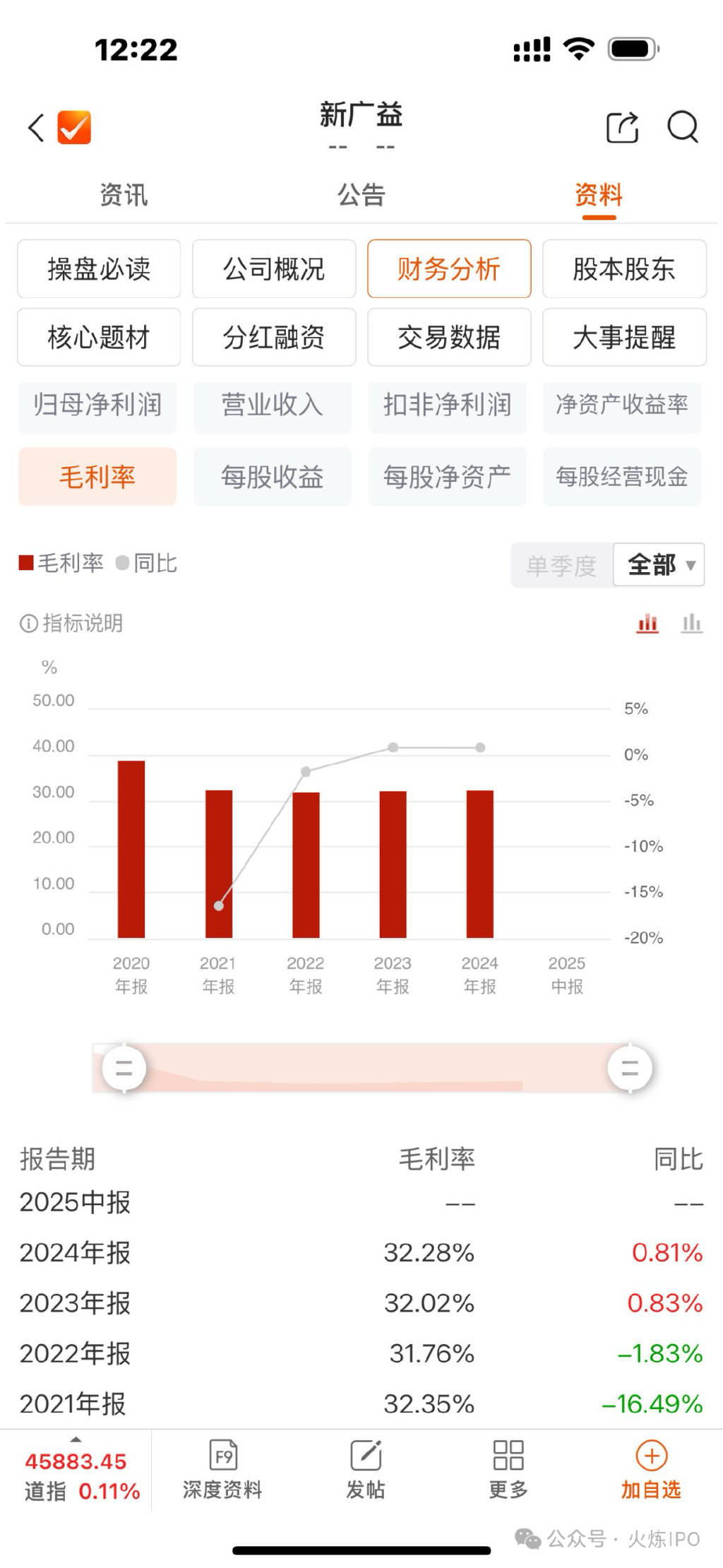
Task: Expand the 全部 period dropdown
Action: [x=659, y=565]
